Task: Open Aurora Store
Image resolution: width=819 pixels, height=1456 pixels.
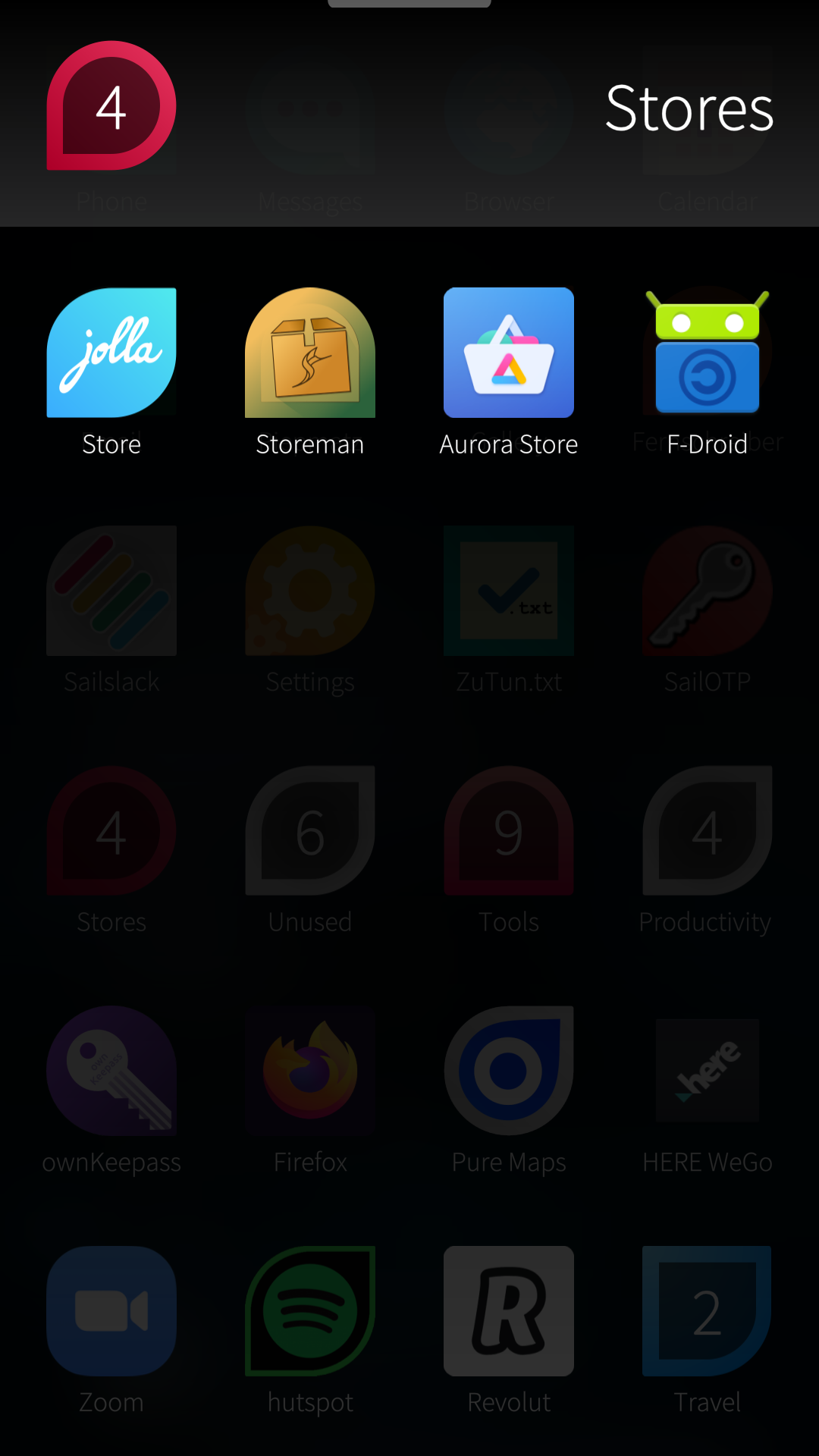Action: pos(508,353)
